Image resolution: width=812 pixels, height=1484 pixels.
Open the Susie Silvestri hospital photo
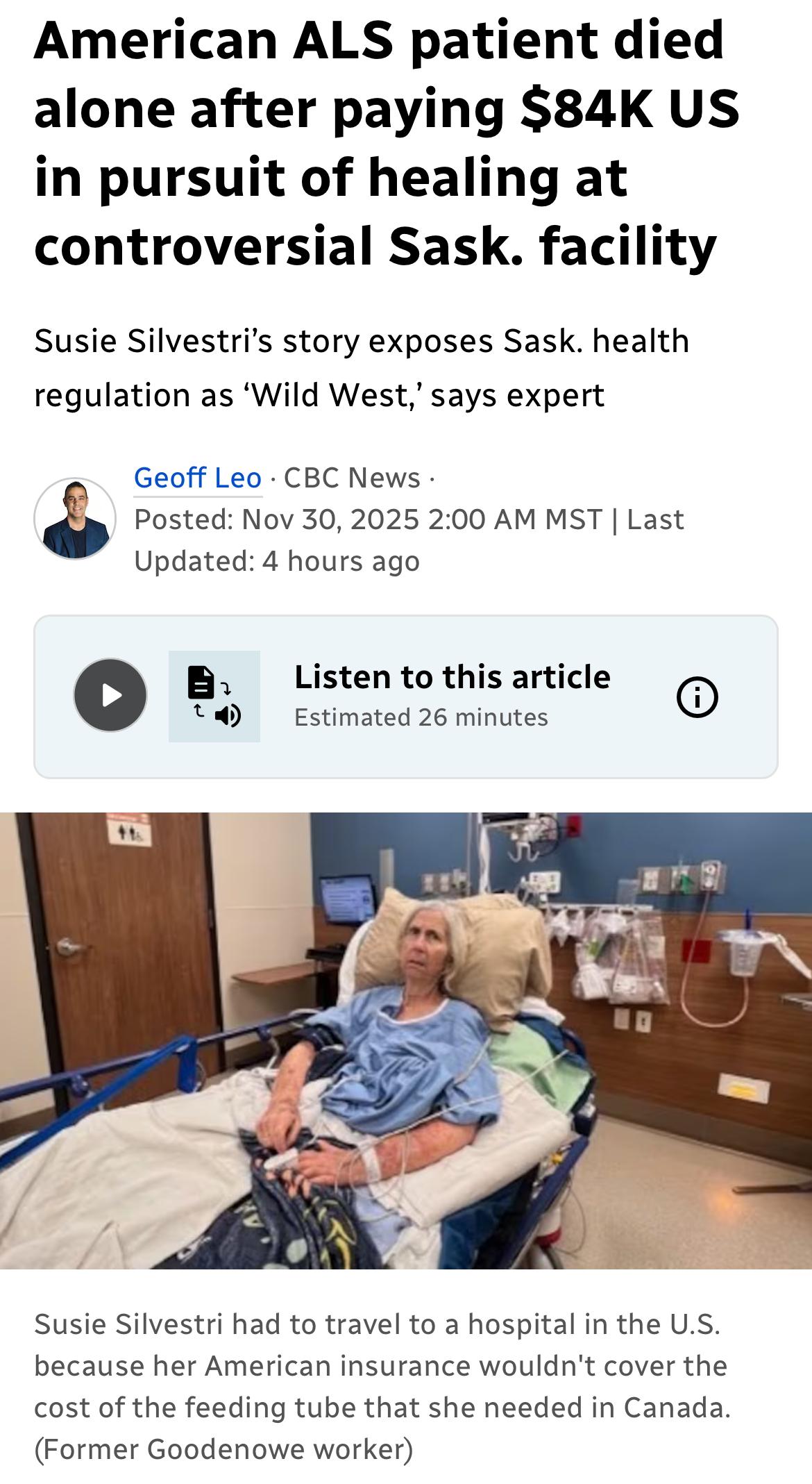[406, 1040]
